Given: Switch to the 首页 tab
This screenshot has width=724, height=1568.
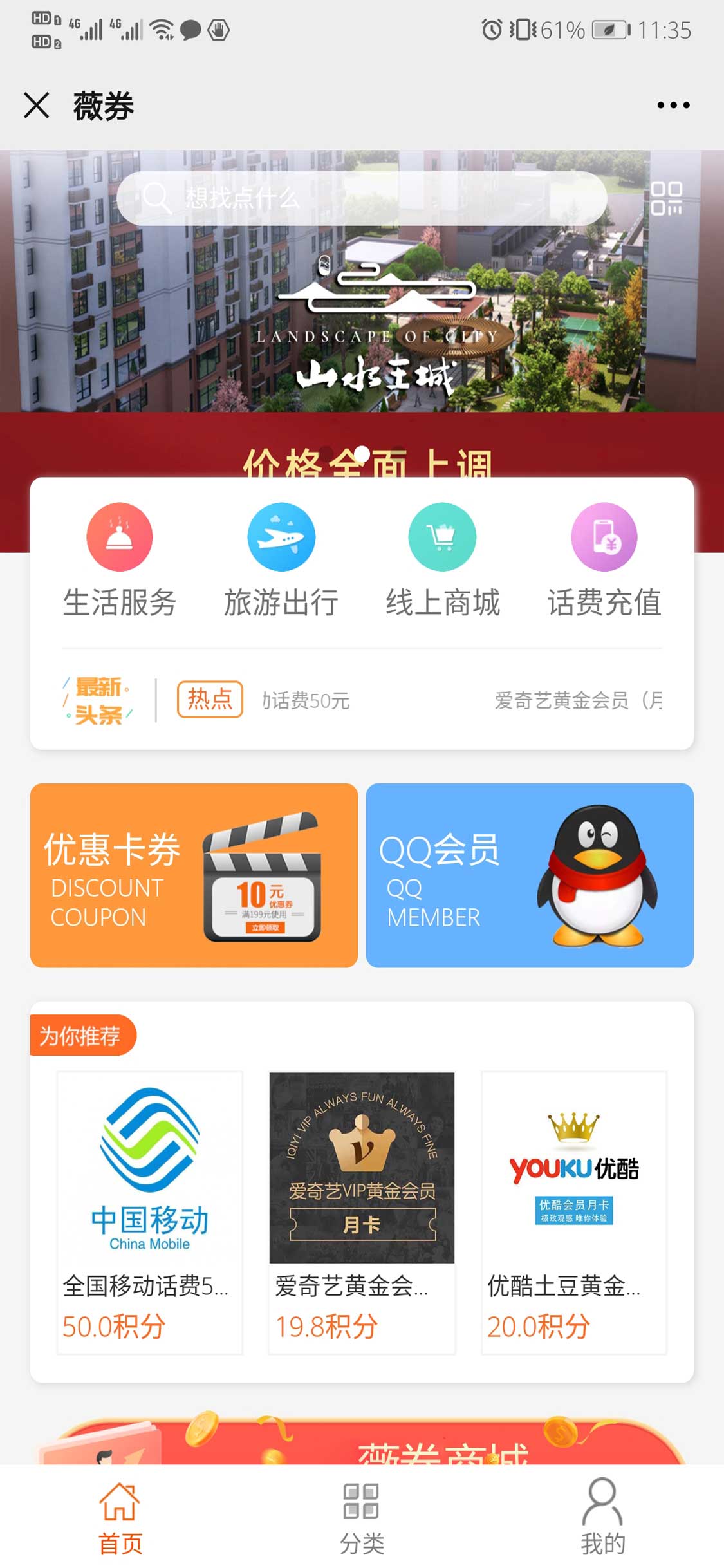Looking at the screenshot, I should [120, 1517].
